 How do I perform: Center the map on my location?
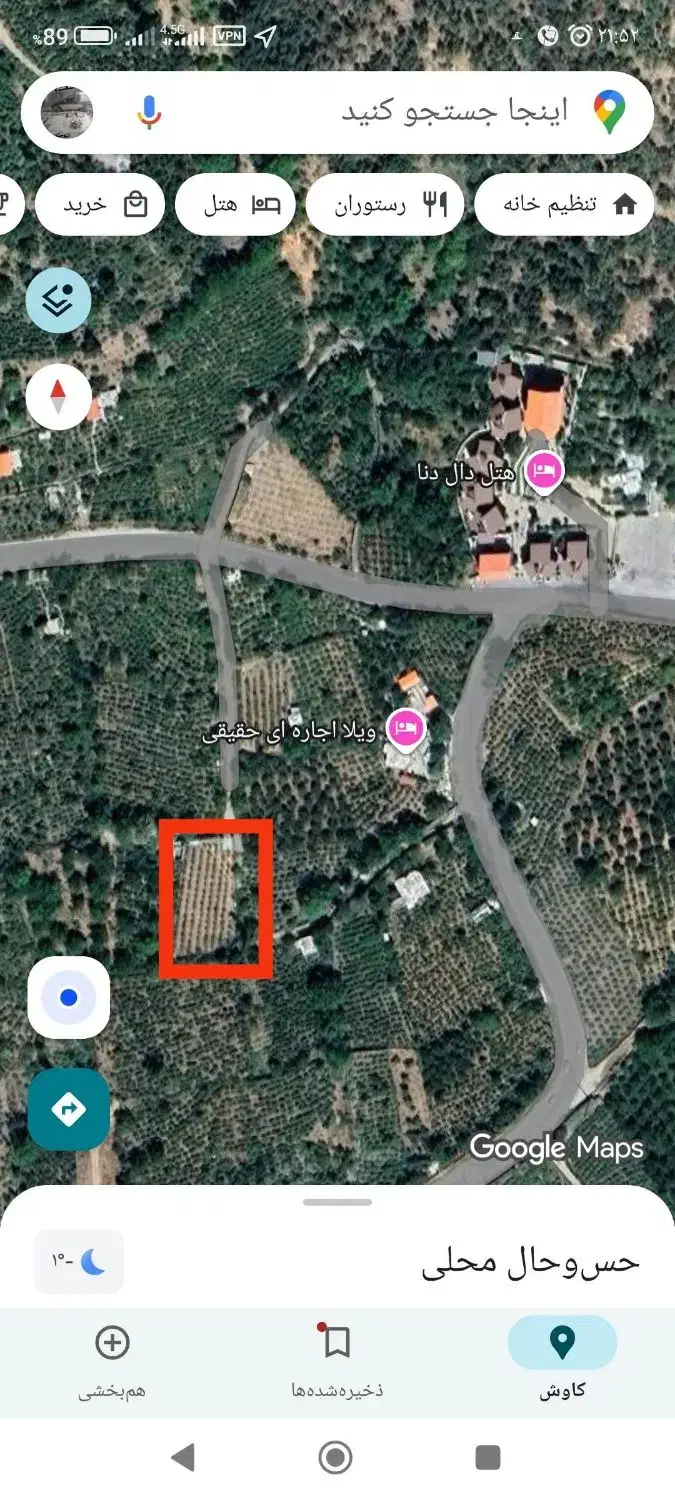click(x=68, y=998)
